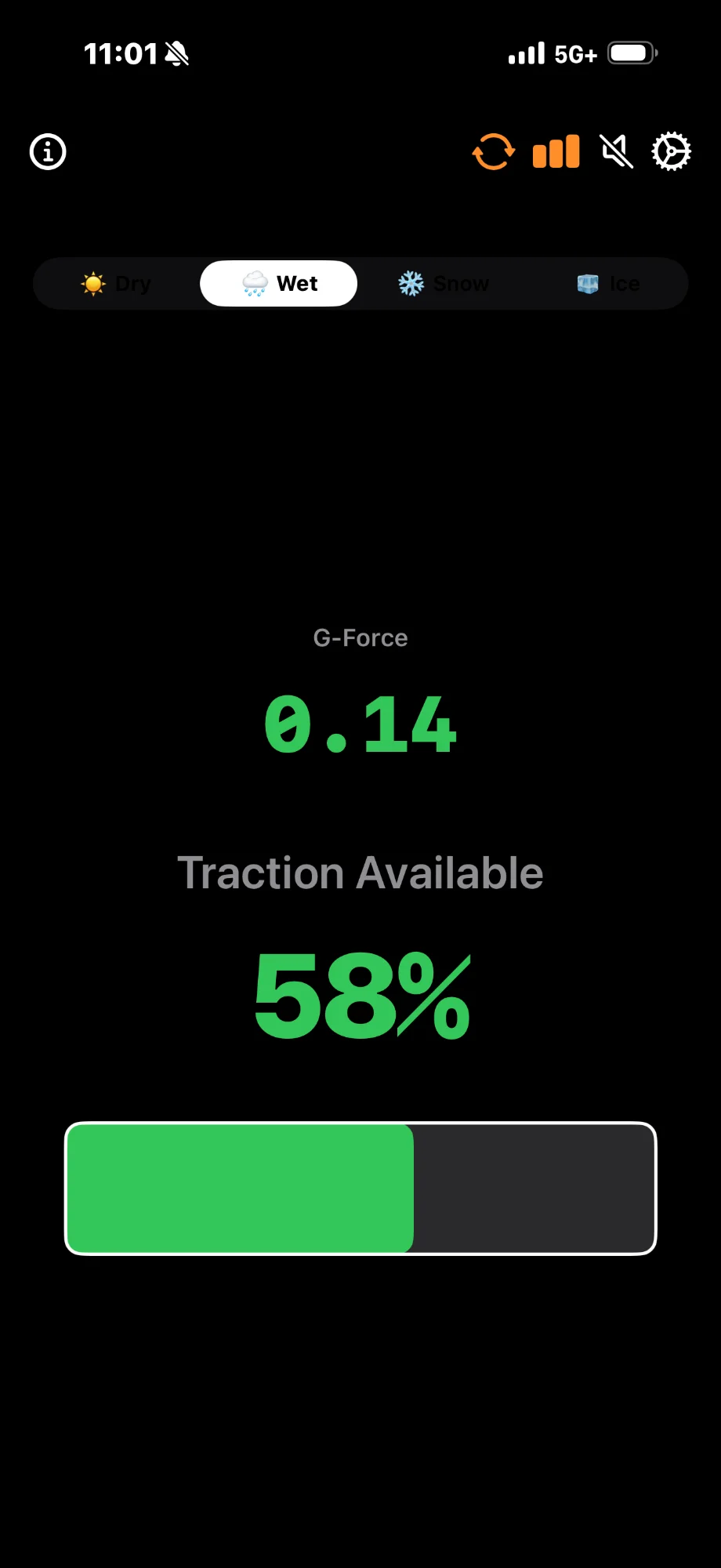
Task: Tap the orange refresh arrows icon
Action: (493, 151)
